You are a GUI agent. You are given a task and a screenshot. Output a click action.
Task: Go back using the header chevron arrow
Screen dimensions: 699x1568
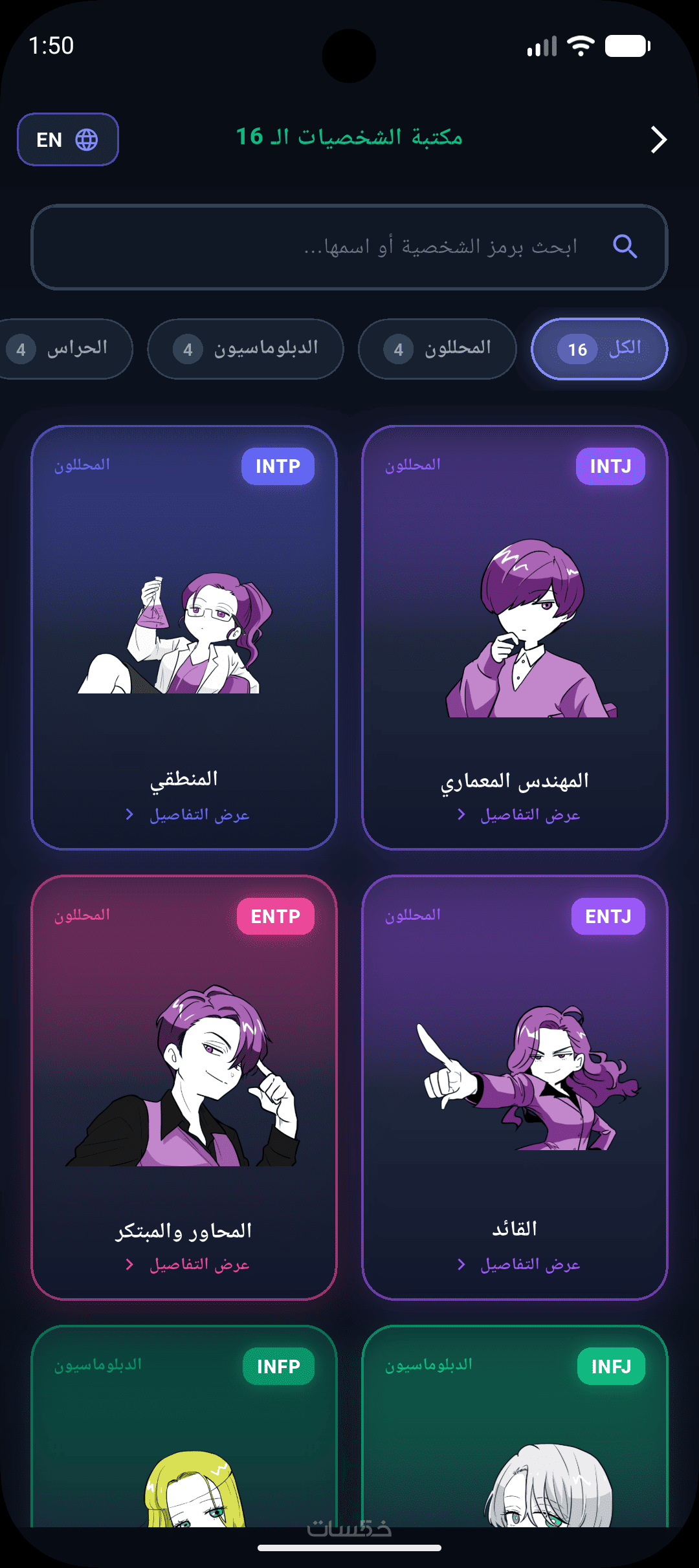pyautogui.click(x=658, y=139)
